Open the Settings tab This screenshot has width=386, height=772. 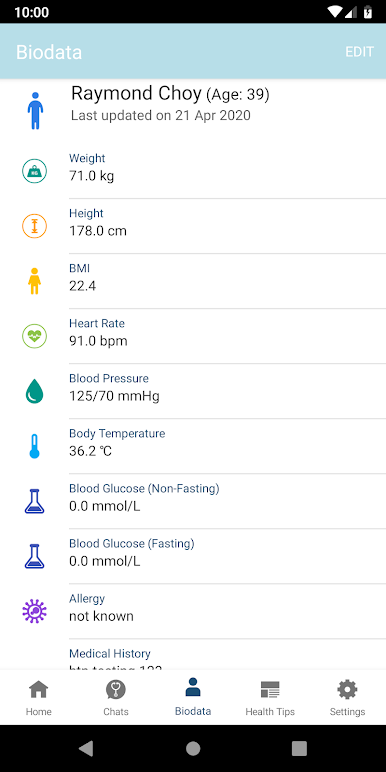[347, 698]
